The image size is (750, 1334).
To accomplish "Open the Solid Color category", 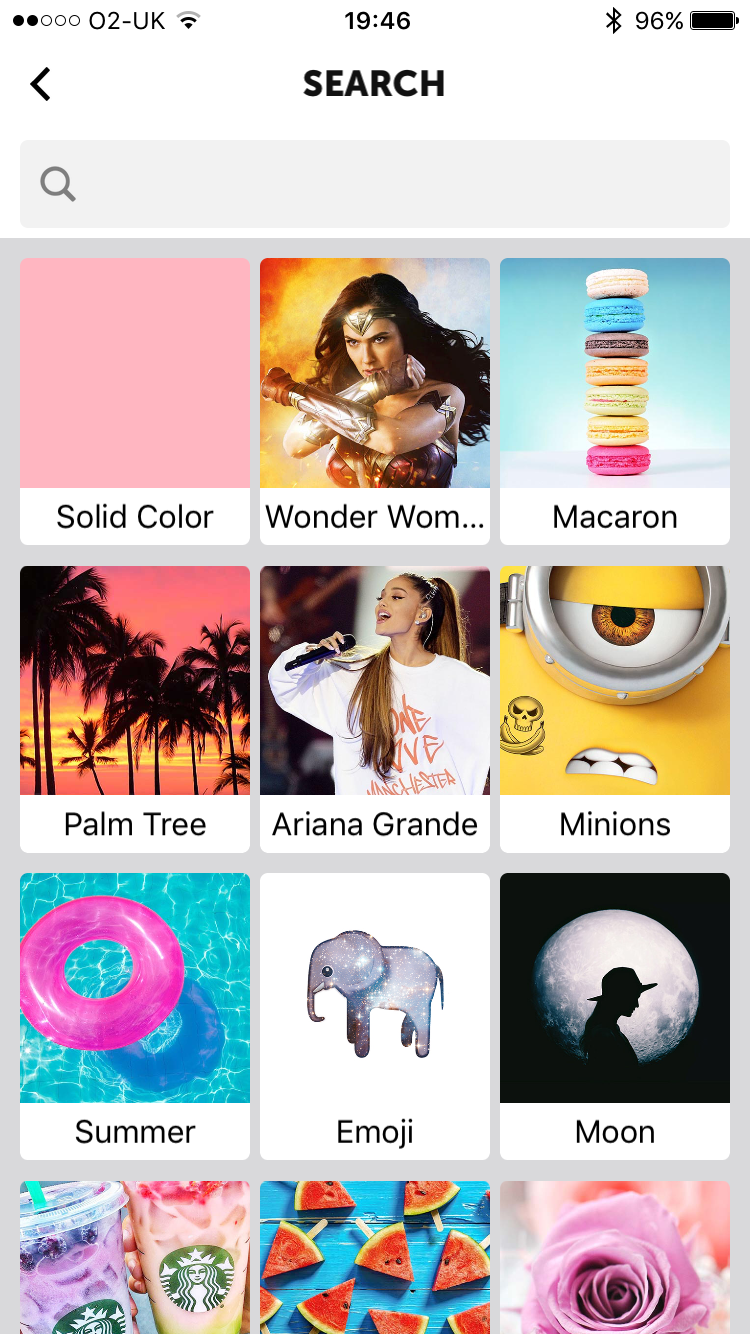I will [x=135, y=401].
